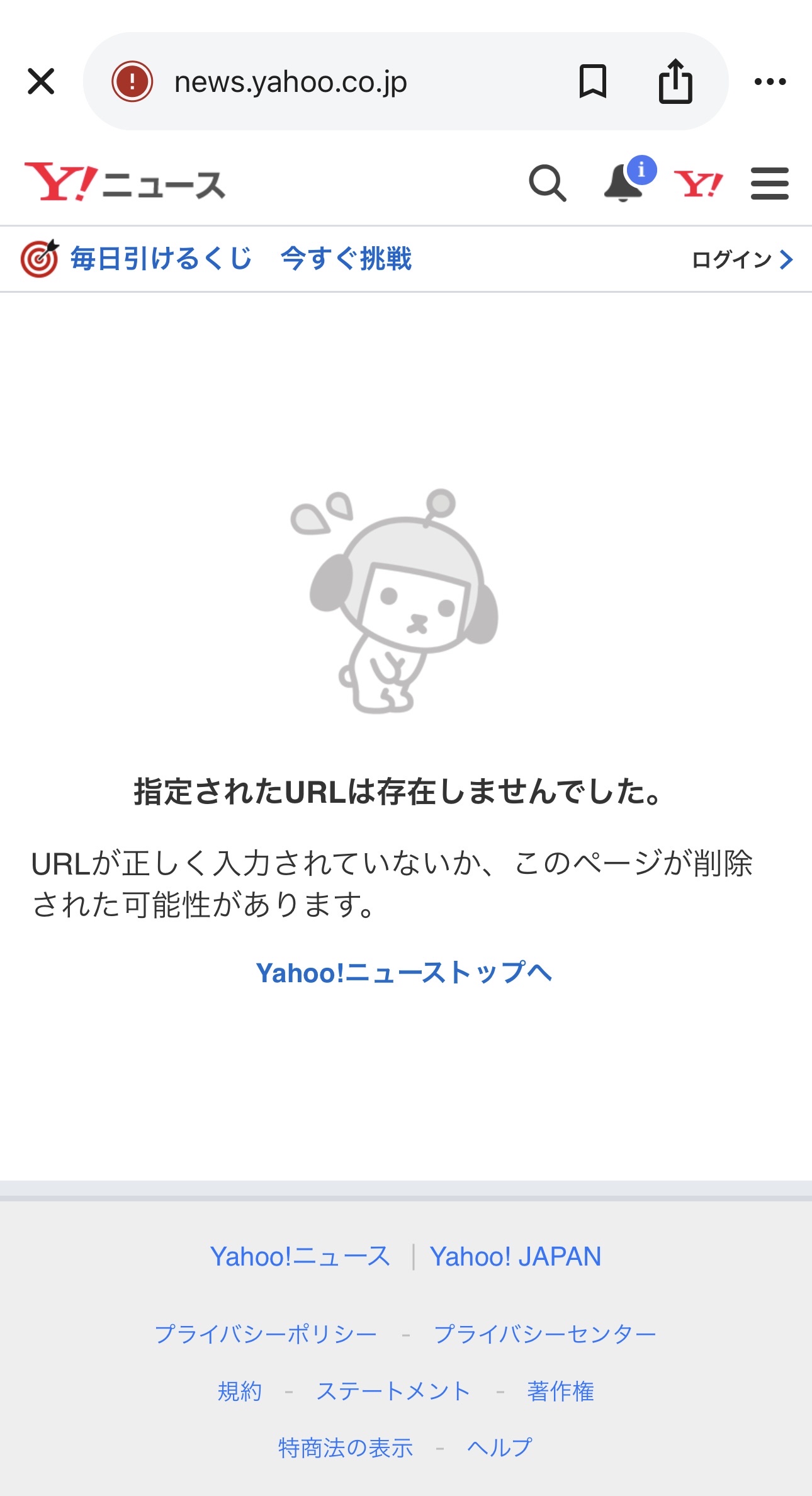Open the ステートメント link

click(x=393, y=1391)
